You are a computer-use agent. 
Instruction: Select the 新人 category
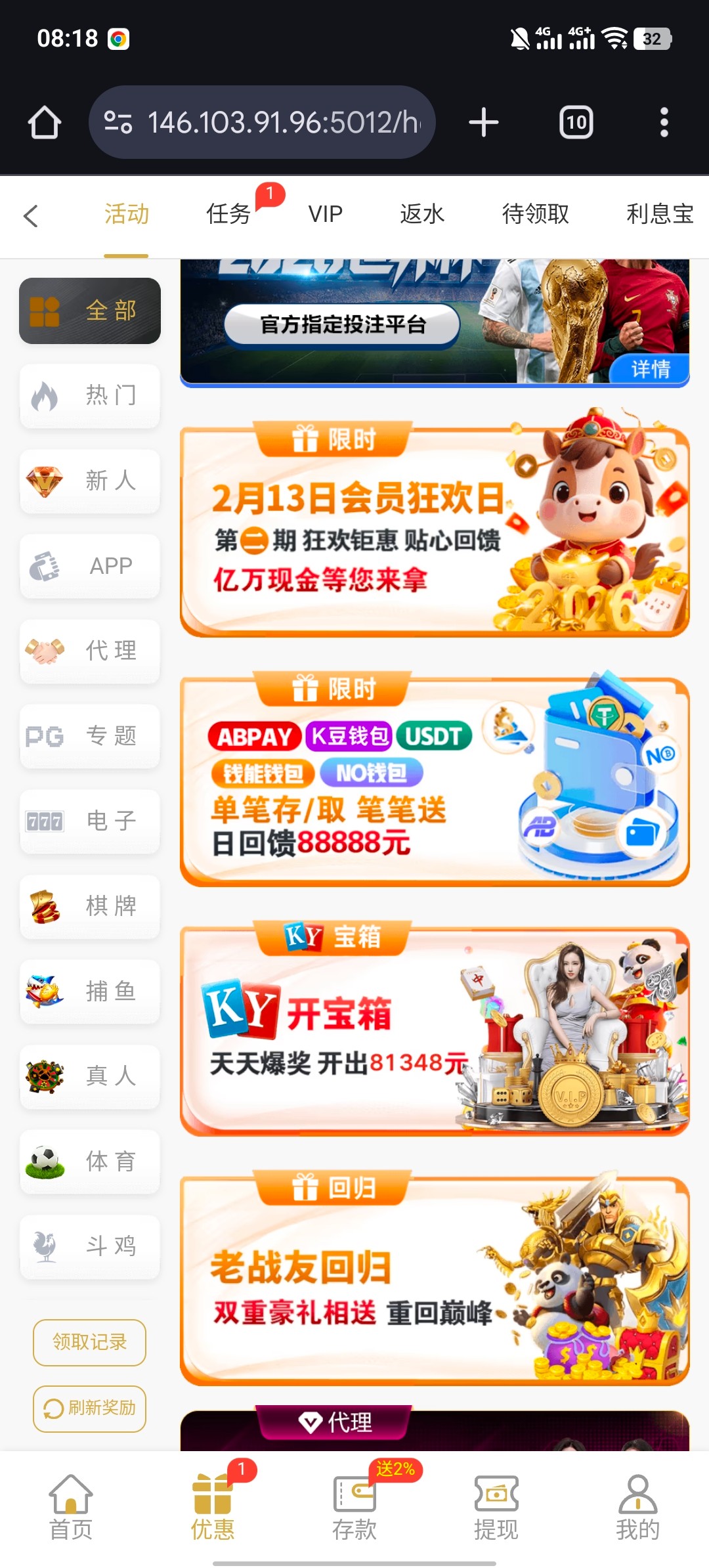[90, 481]
